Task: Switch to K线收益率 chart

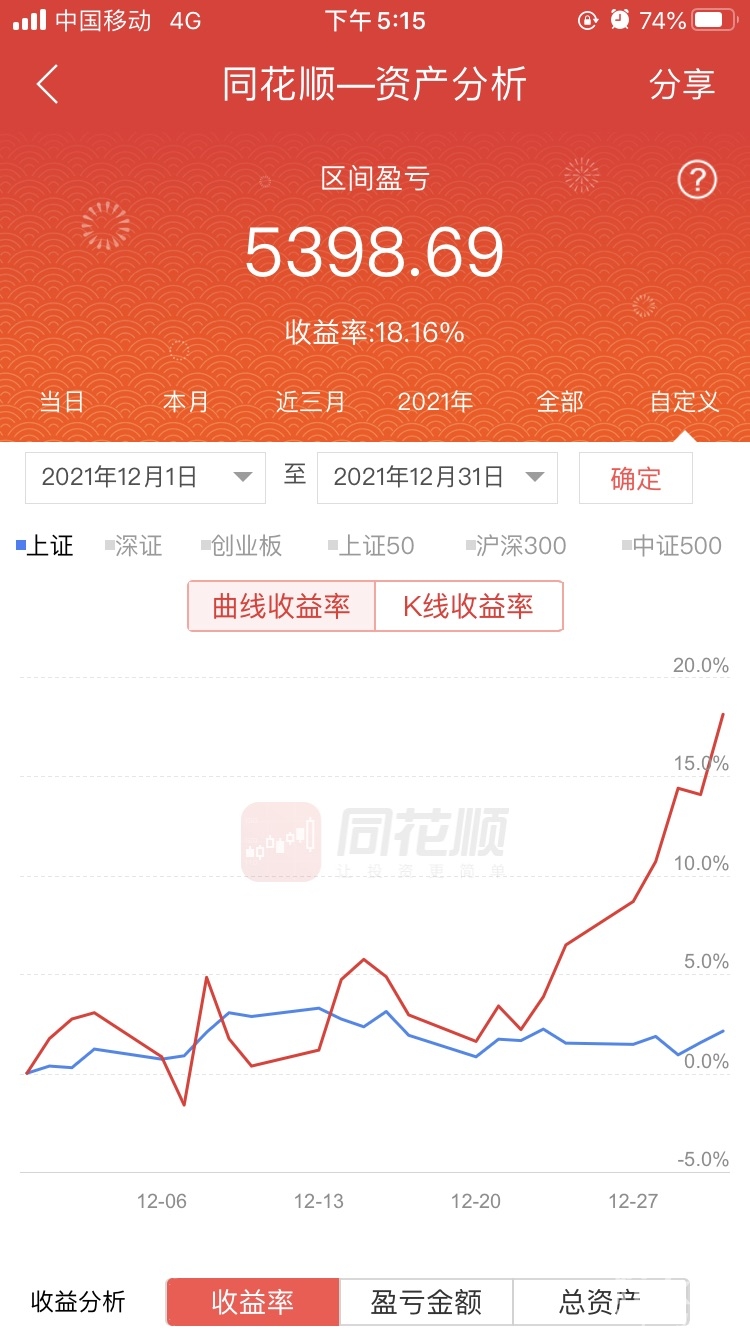Action: click(x=469, y=606)
